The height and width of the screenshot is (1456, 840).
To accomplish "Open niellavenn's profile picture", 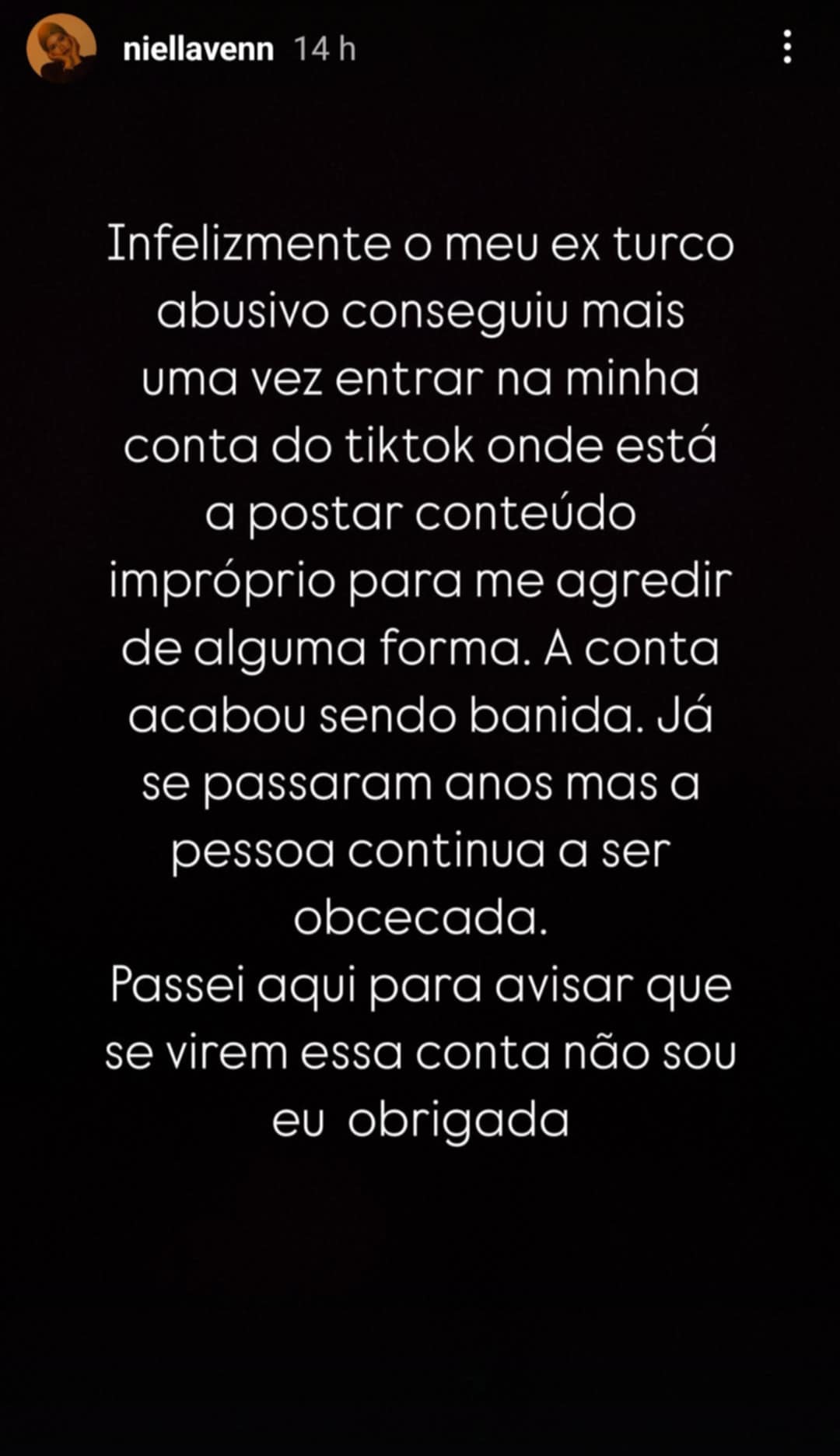I will point(61,48).
